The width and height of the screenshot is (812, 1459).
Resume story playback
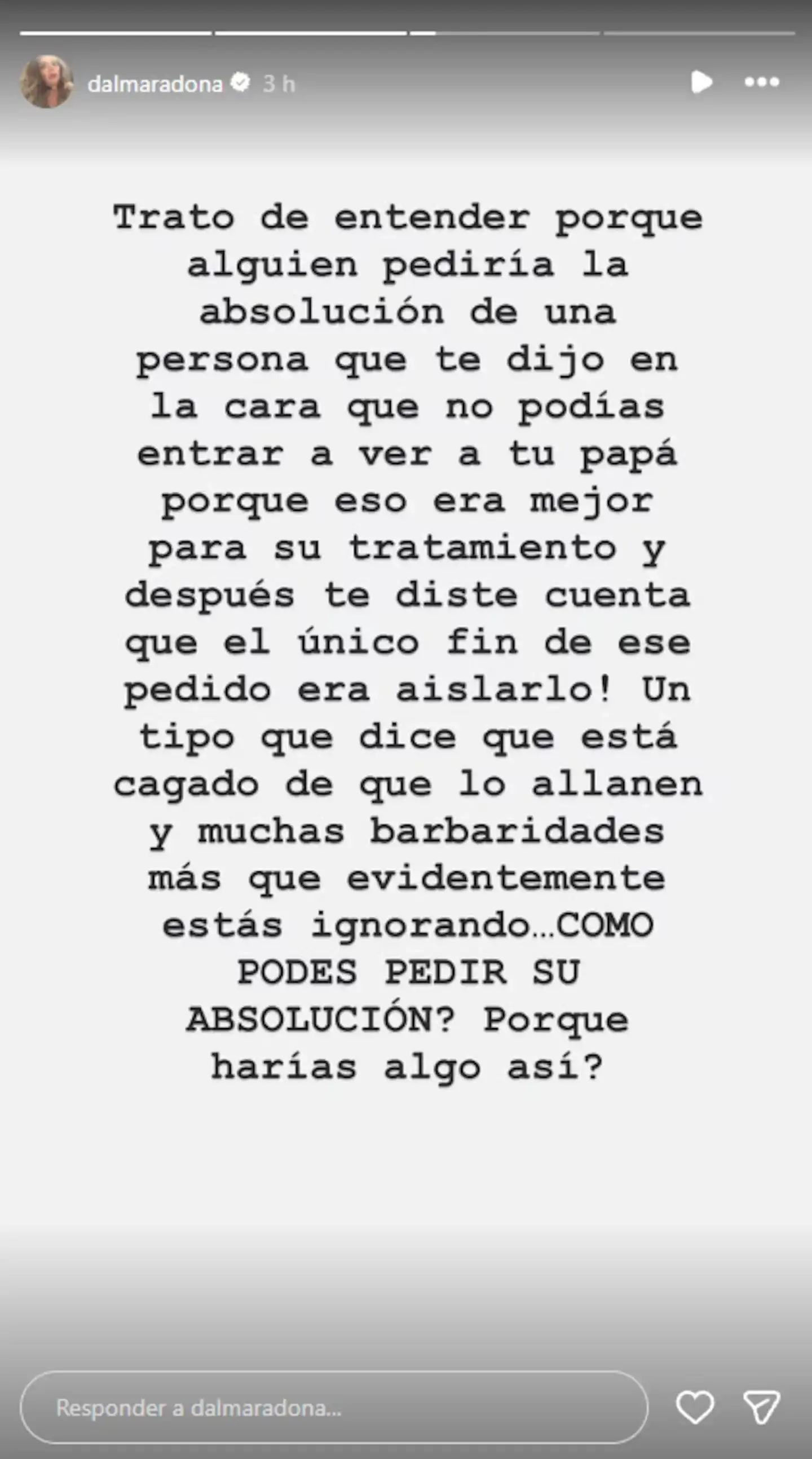(701, 82)
